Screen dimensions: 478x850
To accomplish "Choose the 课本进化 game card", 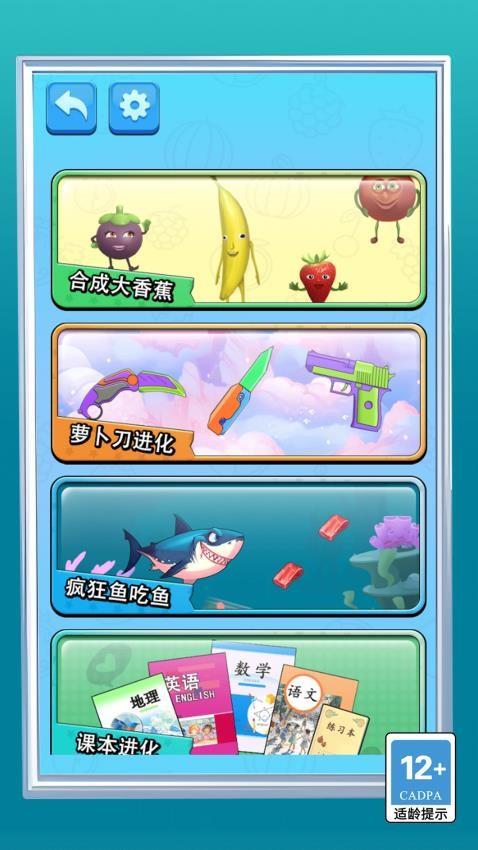I will (238, 692).
